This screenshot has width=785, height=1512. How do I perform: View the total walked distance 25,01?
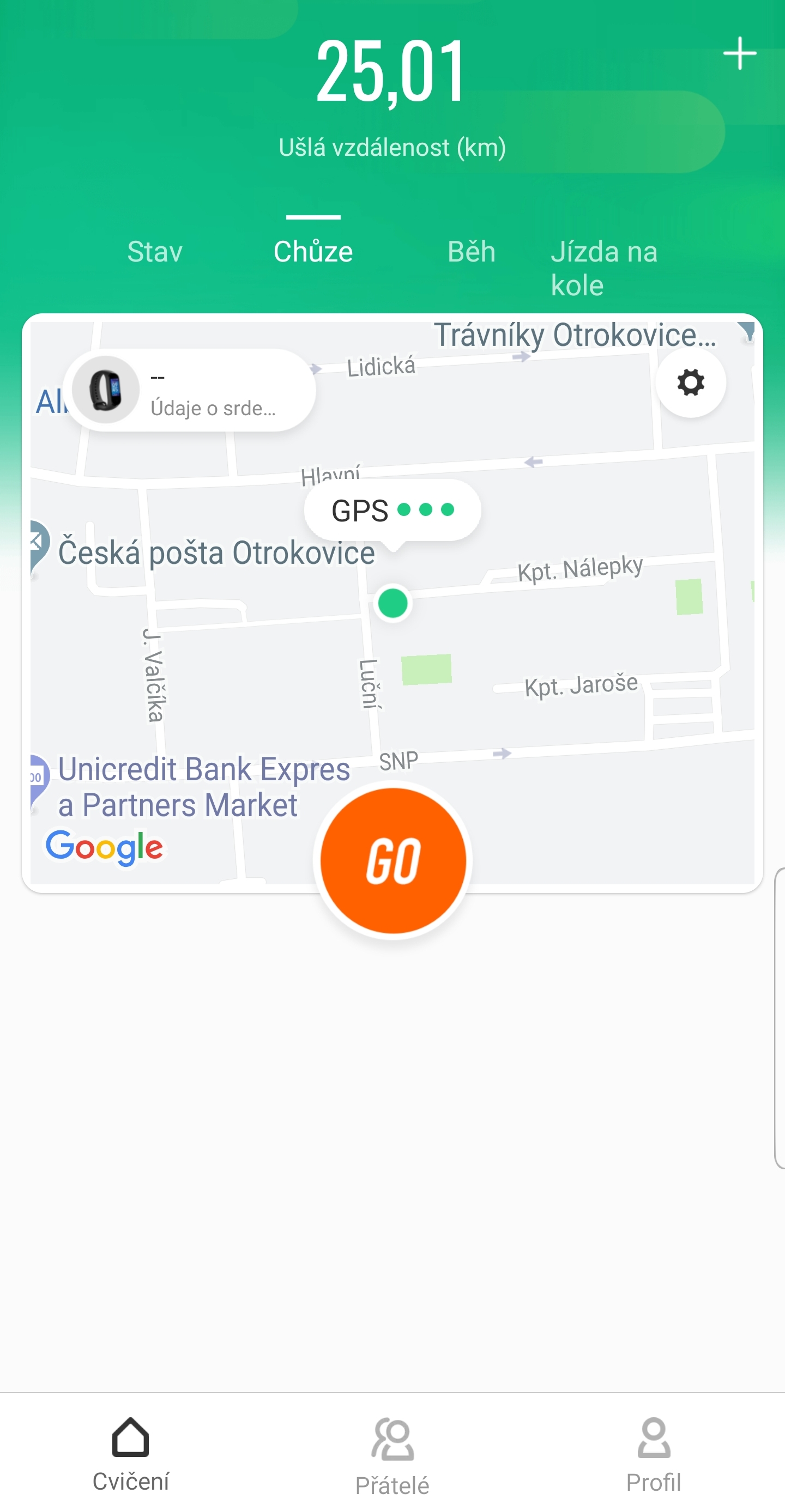click(x=391, y=71)
